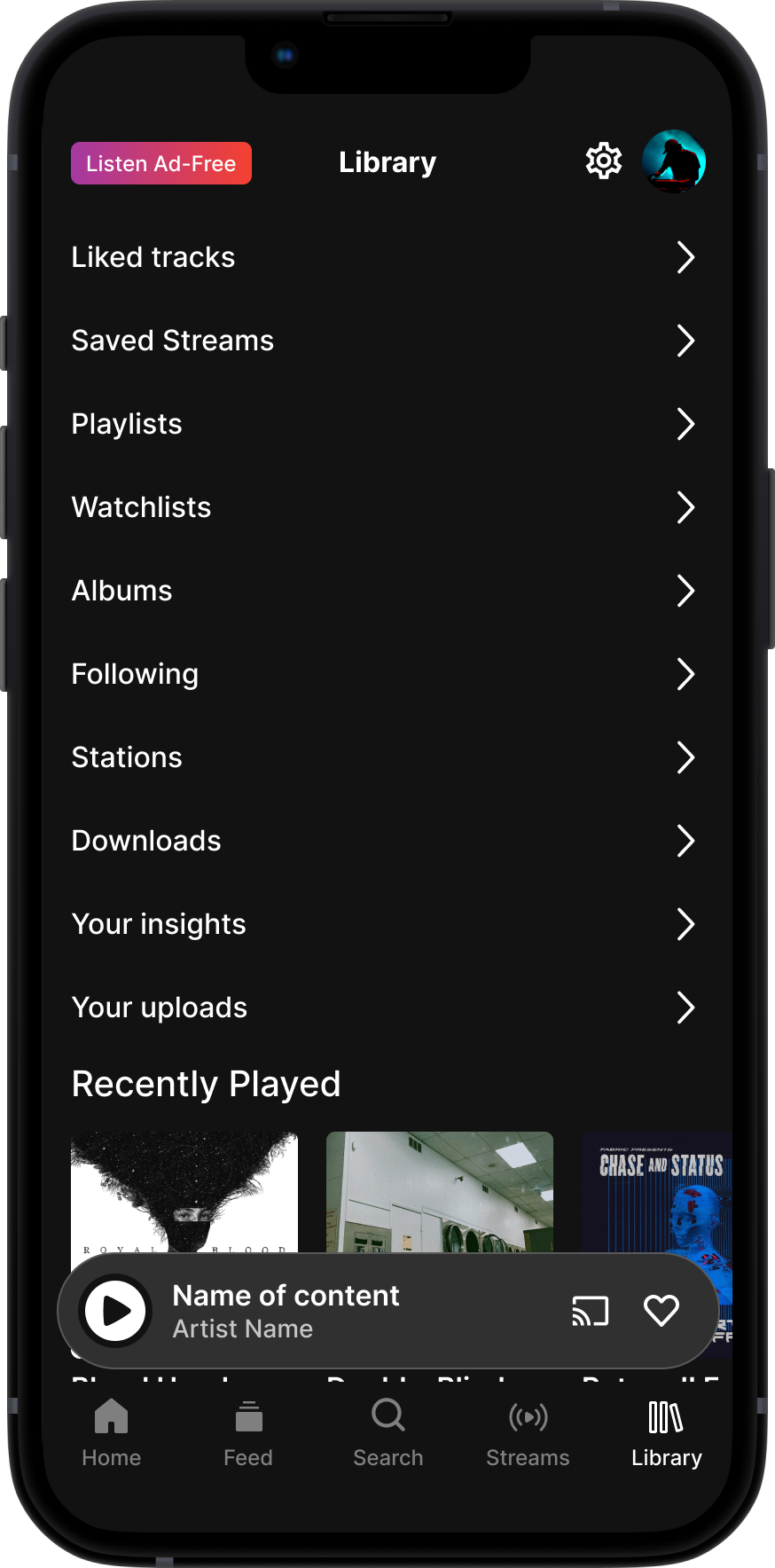Go to Your uploads
The height and width of the screenshot is (1568, 775).
tap(382, 1007)
